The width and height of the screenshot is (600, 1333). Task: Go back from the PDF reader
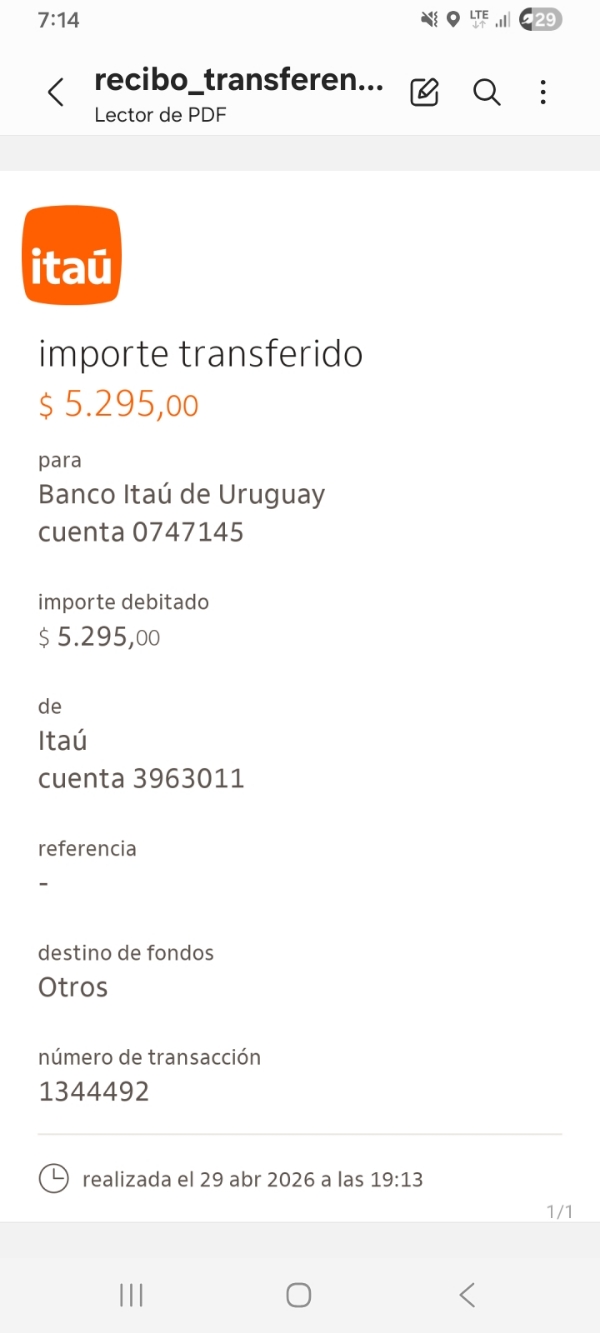point(56,93)
